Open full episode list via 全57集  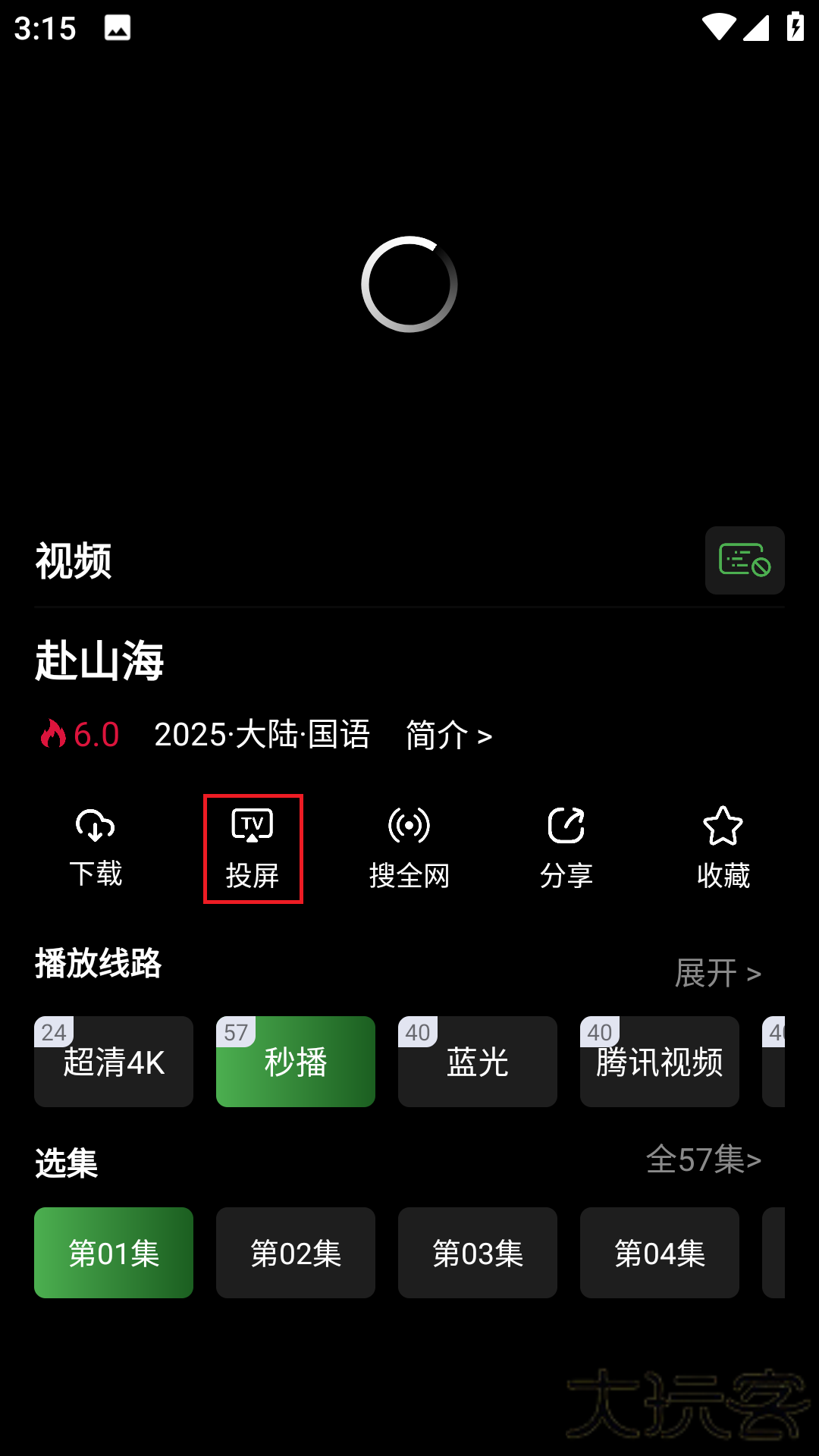704,1159
